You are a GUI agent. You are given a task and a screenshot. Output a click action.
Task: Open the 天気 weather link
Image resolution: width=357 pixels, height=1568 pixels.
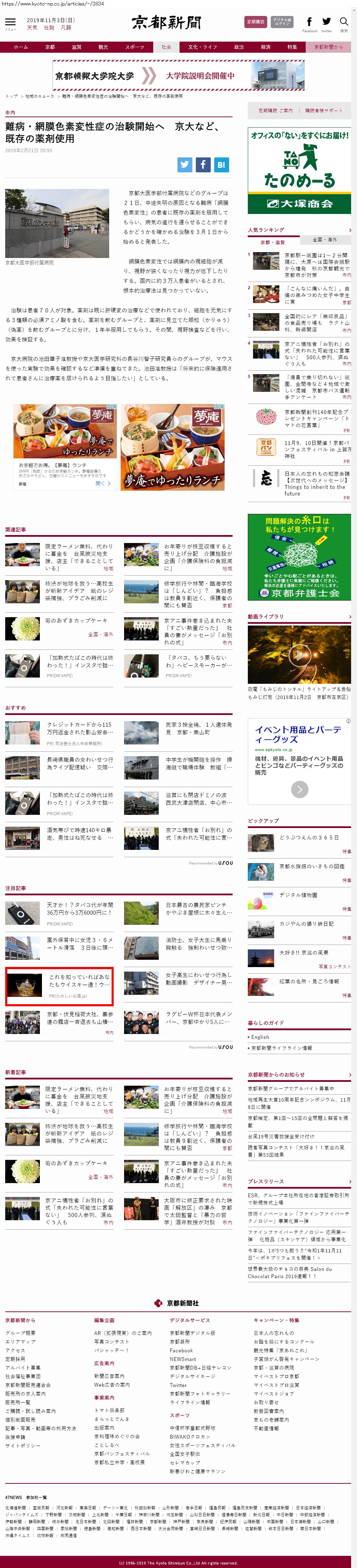[x=32, y=27]
